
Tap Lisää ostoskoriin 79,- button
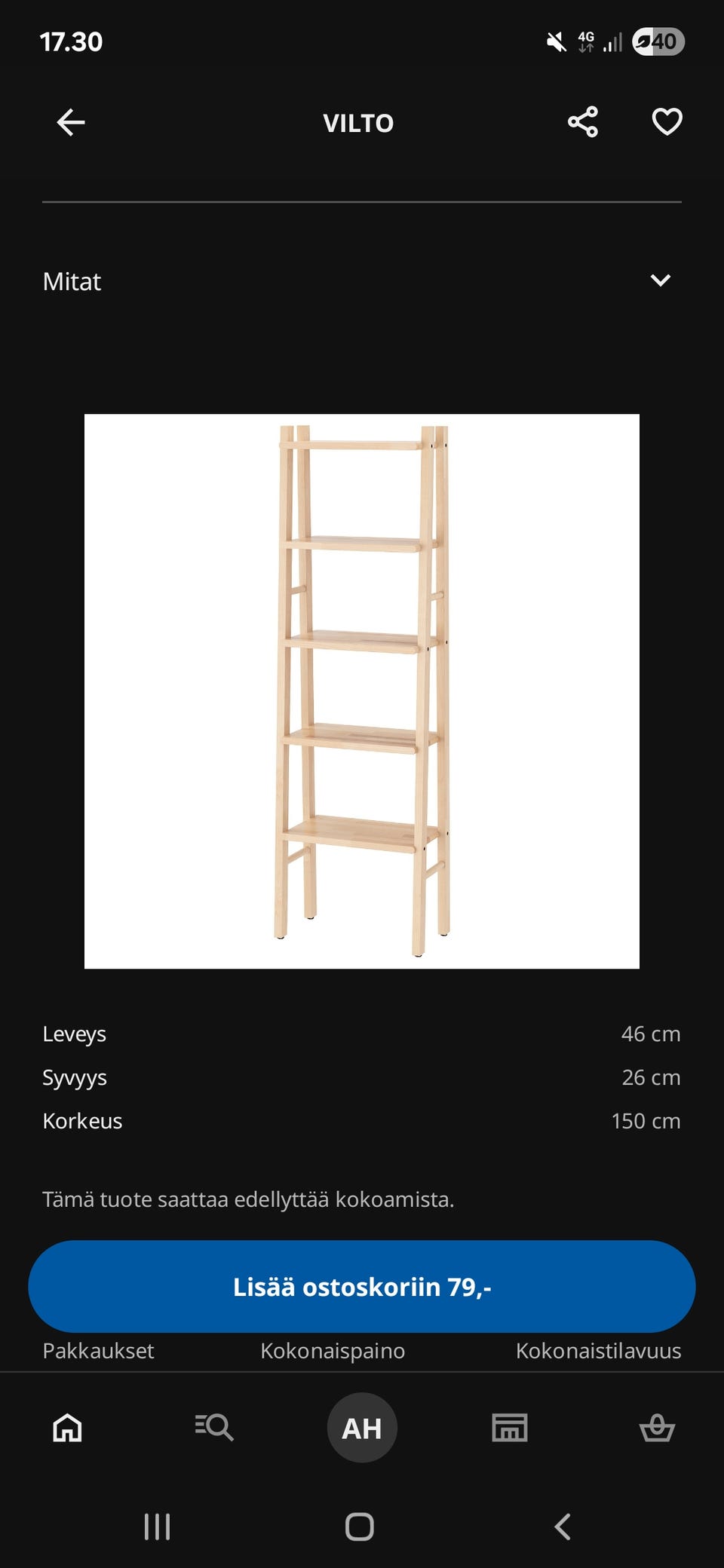[x=362, y=1286]
